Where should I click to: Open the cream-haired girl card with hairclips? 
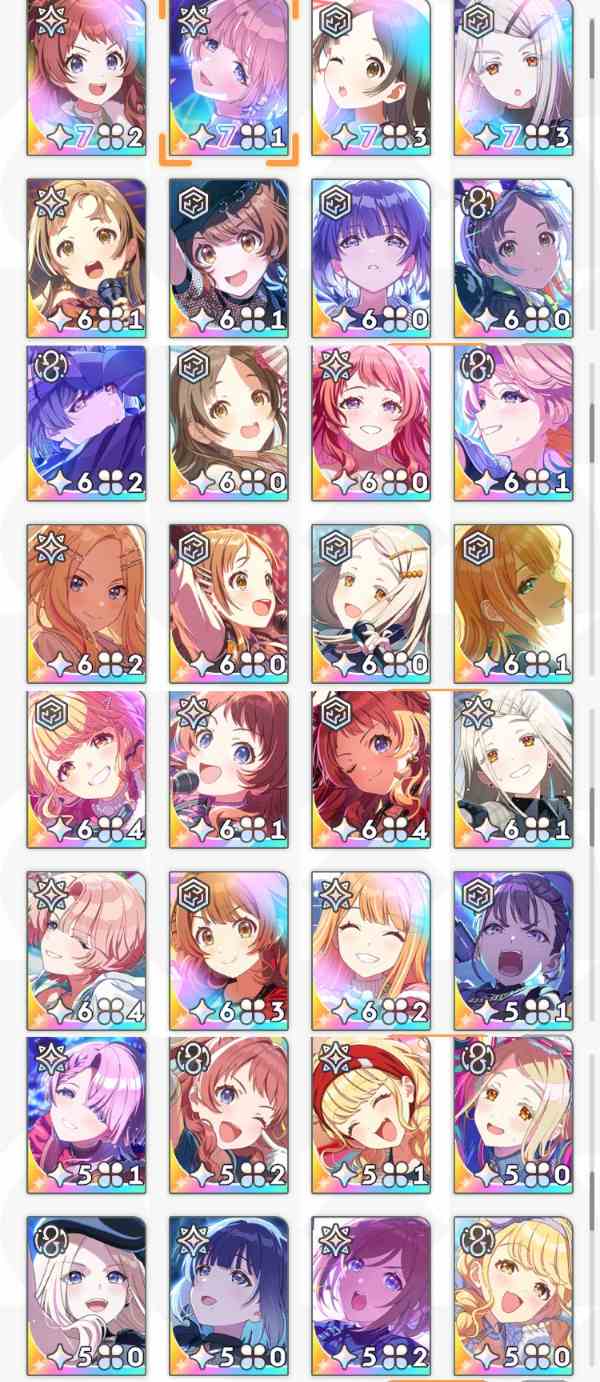(370, 603)
